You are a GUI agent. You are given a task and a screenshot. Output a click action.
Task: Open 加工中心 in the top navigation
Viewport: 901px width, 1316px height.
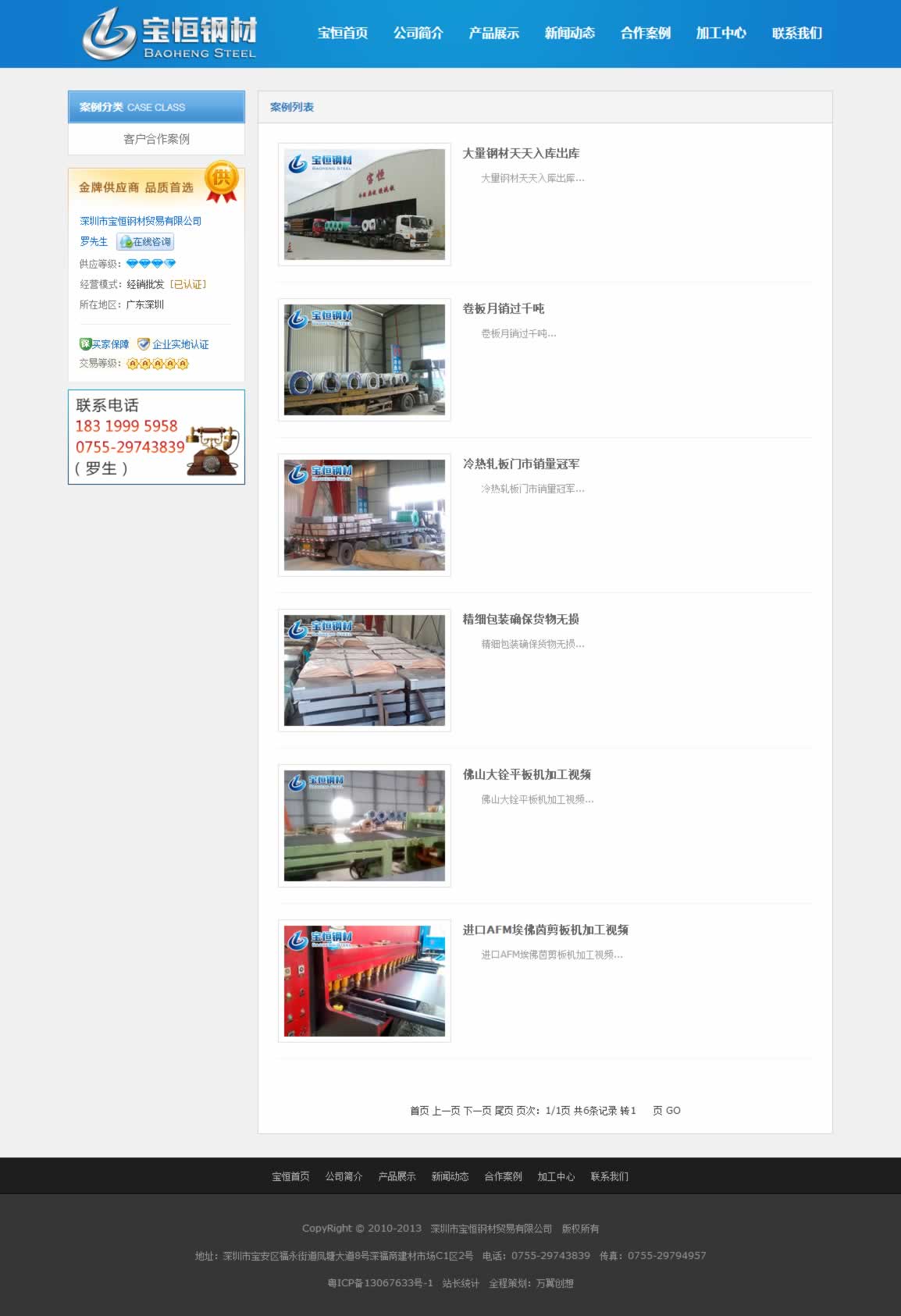[x=721, y=33]
